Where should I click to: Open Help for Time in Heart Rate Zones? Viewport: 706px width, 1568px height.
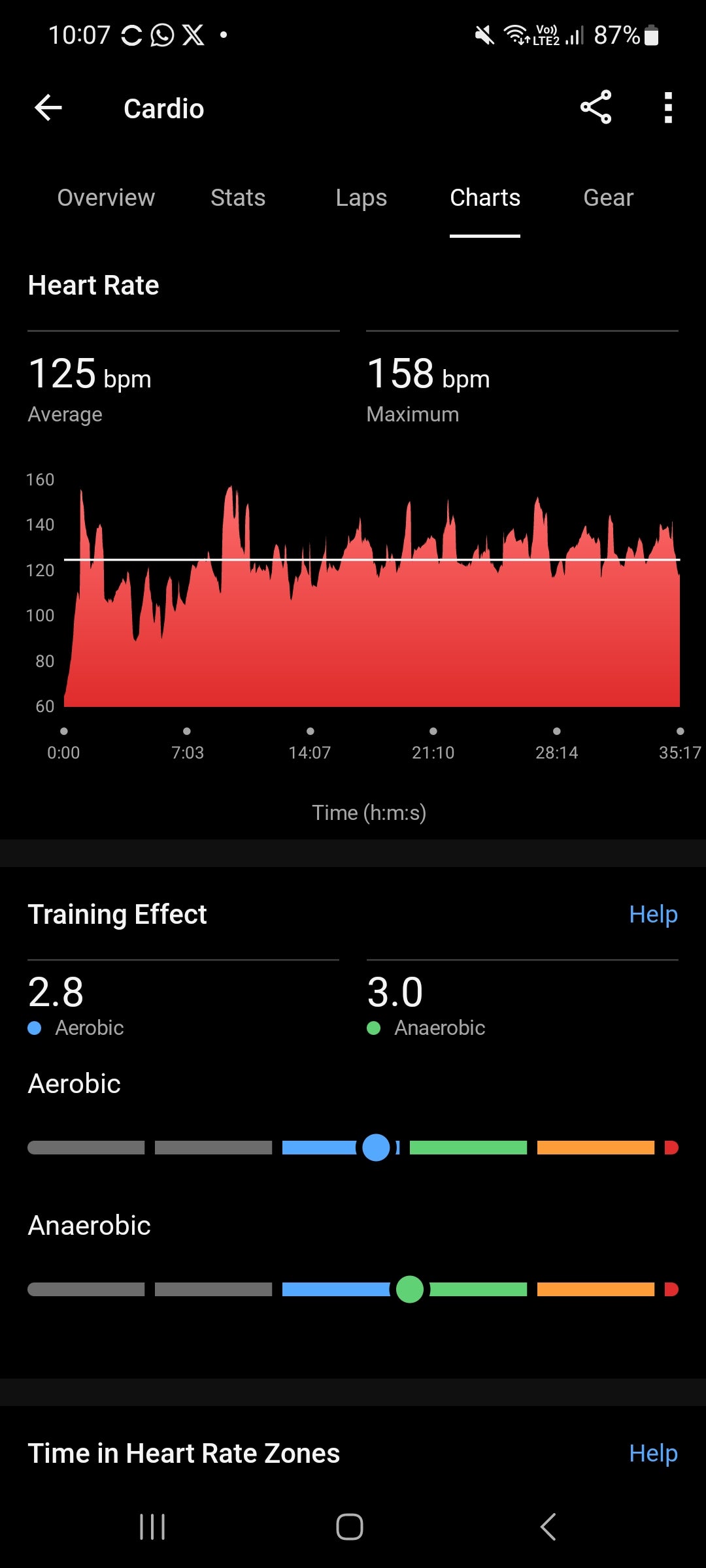point(652,1453)
